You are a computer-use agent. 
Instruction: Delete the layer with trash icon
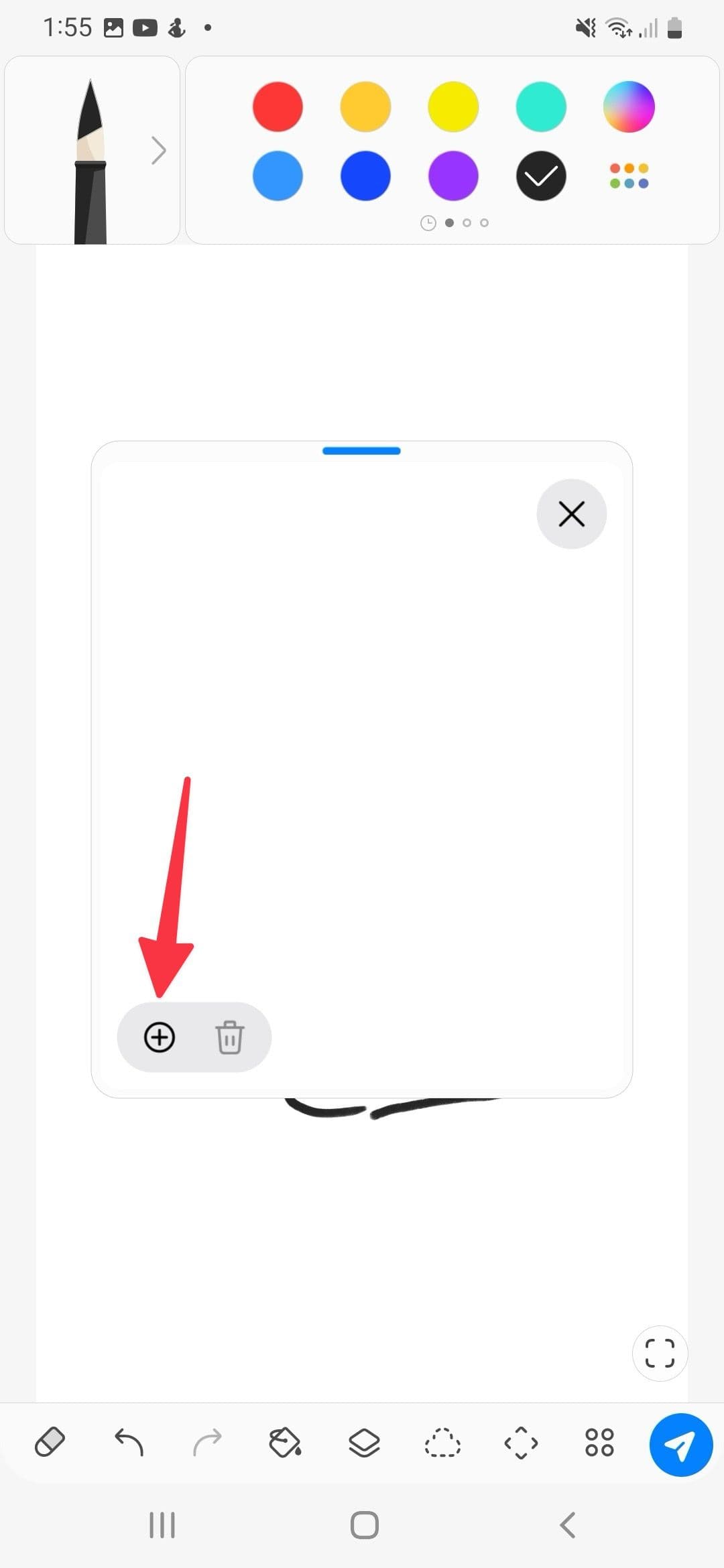[x=229, y=1037]
